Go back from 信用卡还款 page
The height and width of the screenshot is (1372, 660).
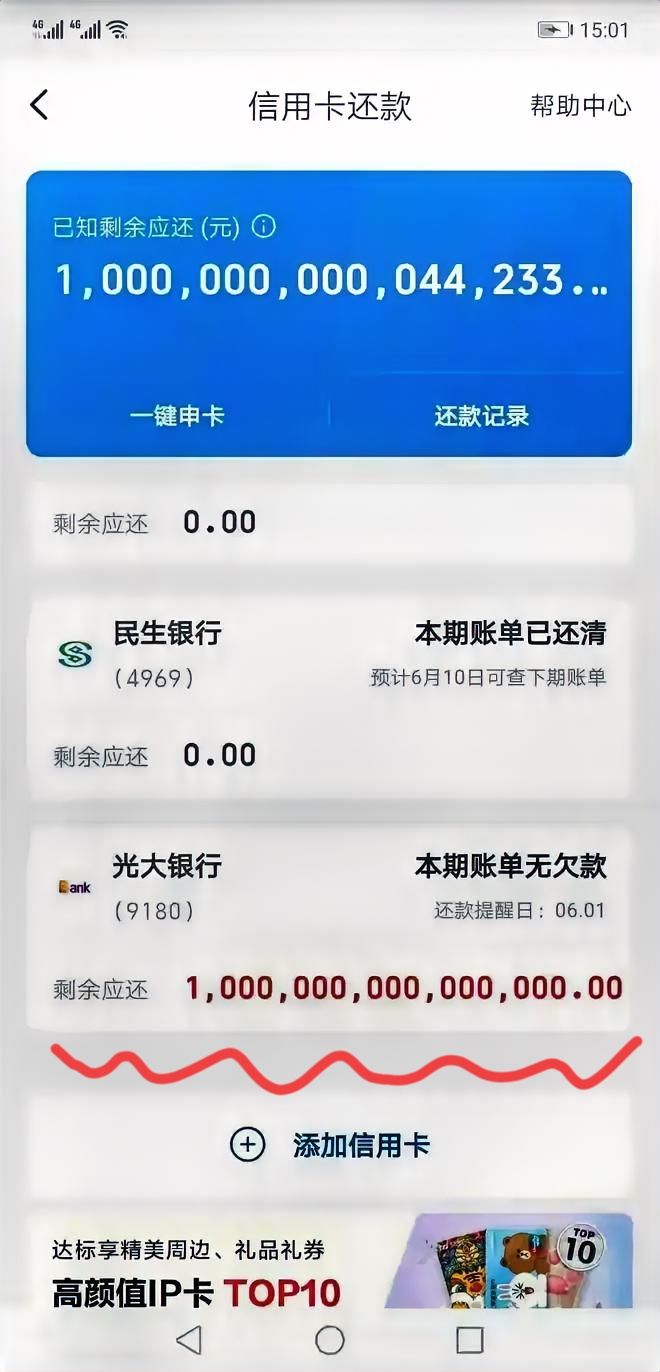click(39, 105)
